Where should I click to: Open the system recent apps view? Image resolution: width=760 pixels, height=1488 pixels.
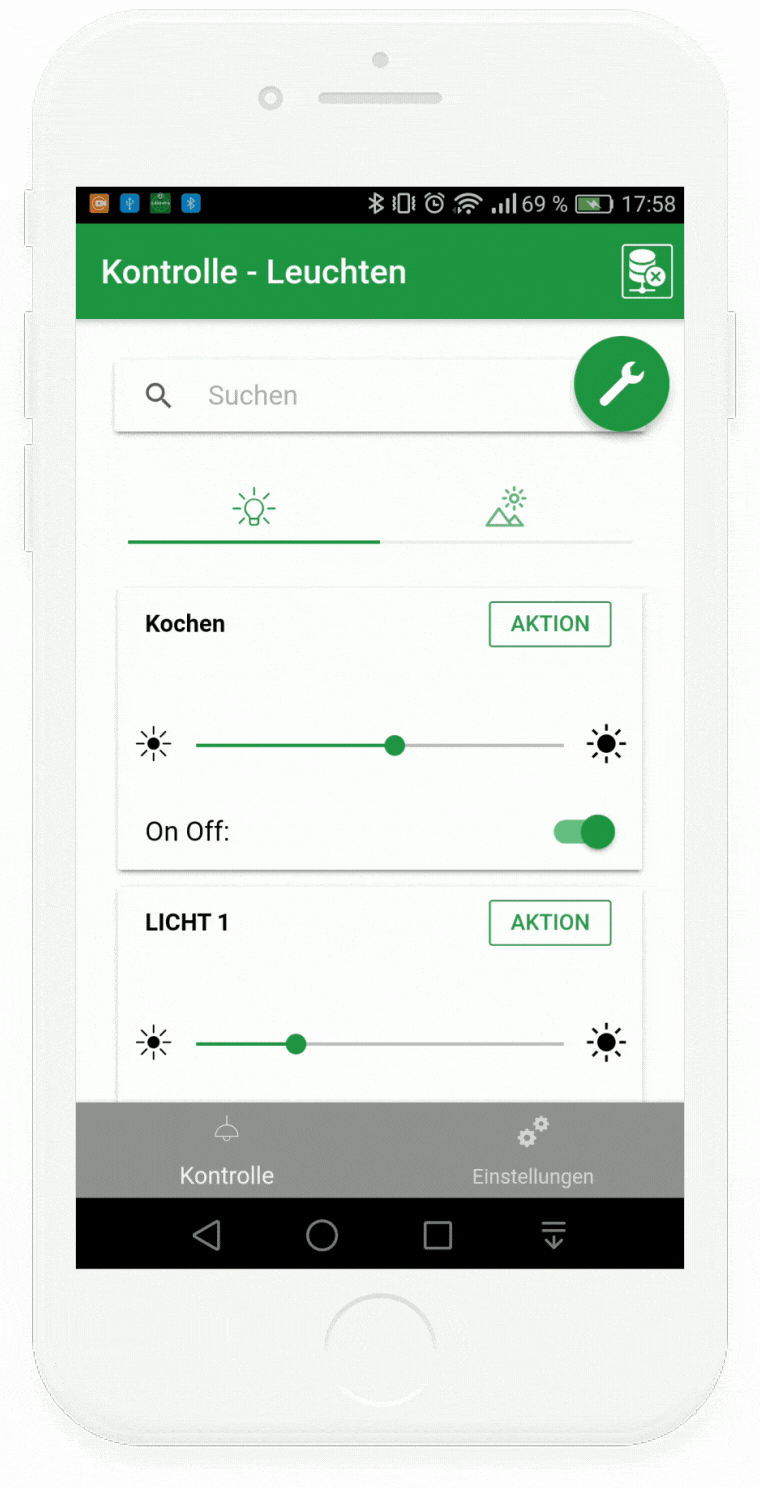(437, 1236)
